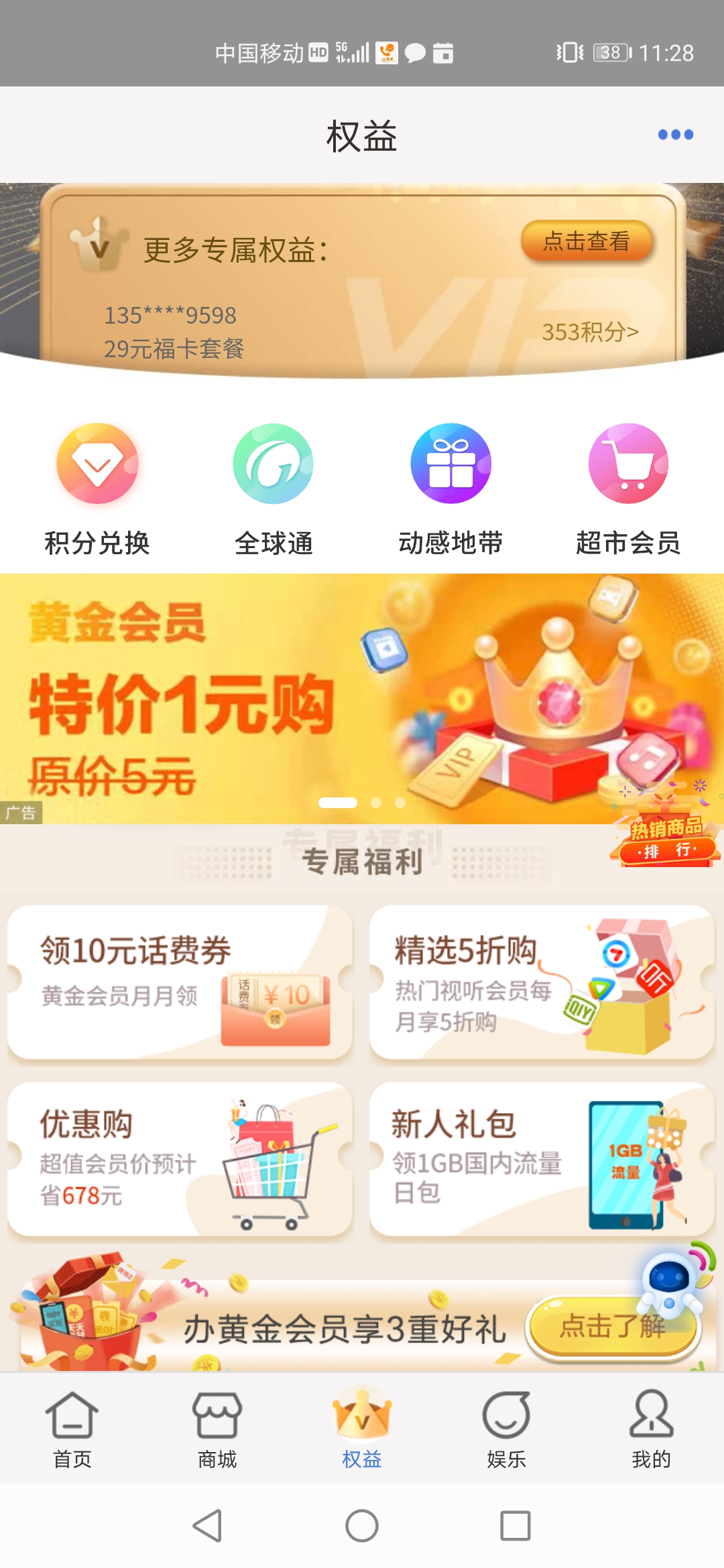Screen dimensions: 724x1568
Task: Claim the 领10元话费券 card
Action: (180, 982)
